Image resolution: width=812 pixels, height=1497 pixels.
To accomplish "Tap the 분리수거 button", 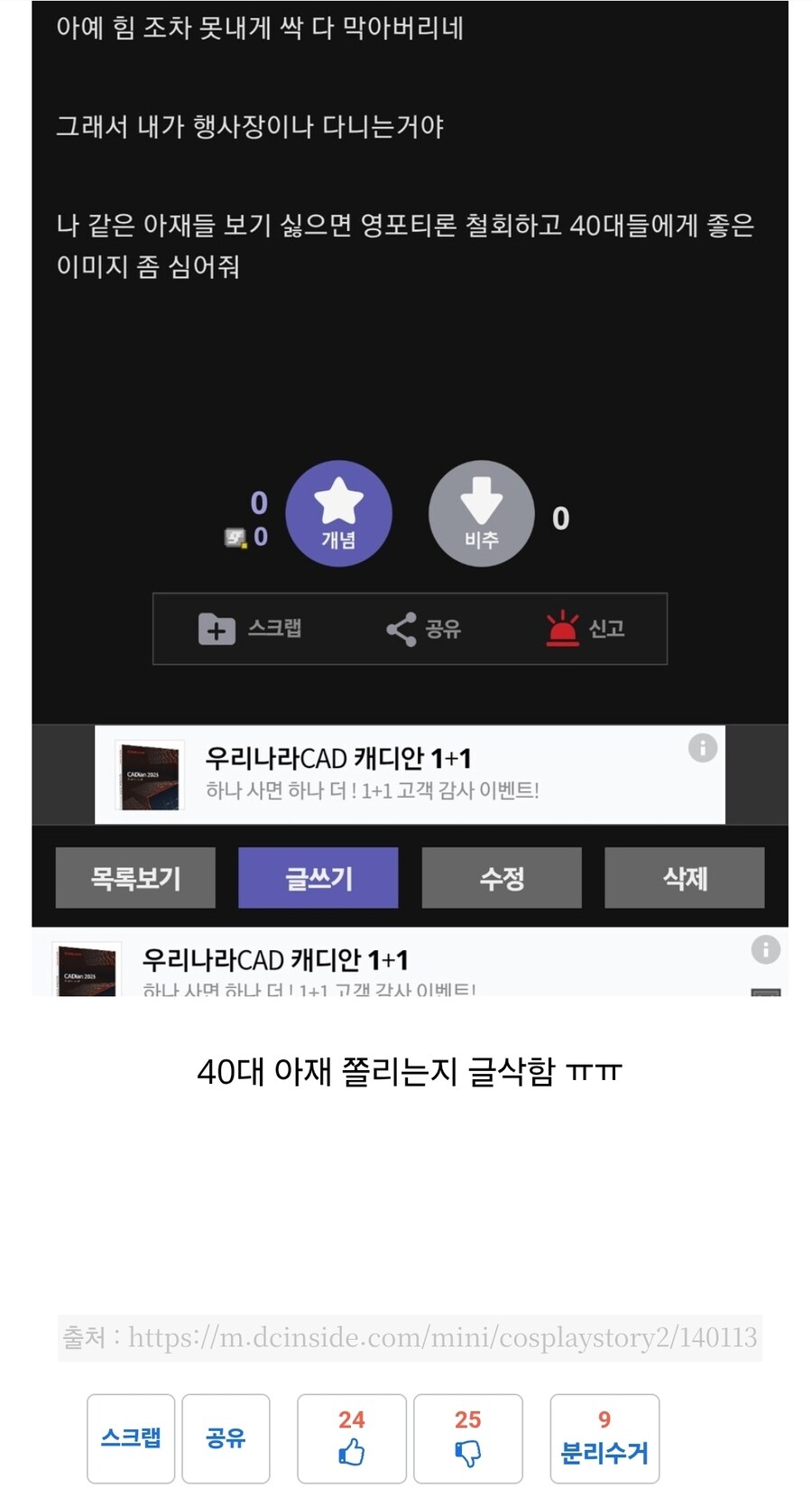I will coord(604,1437).
